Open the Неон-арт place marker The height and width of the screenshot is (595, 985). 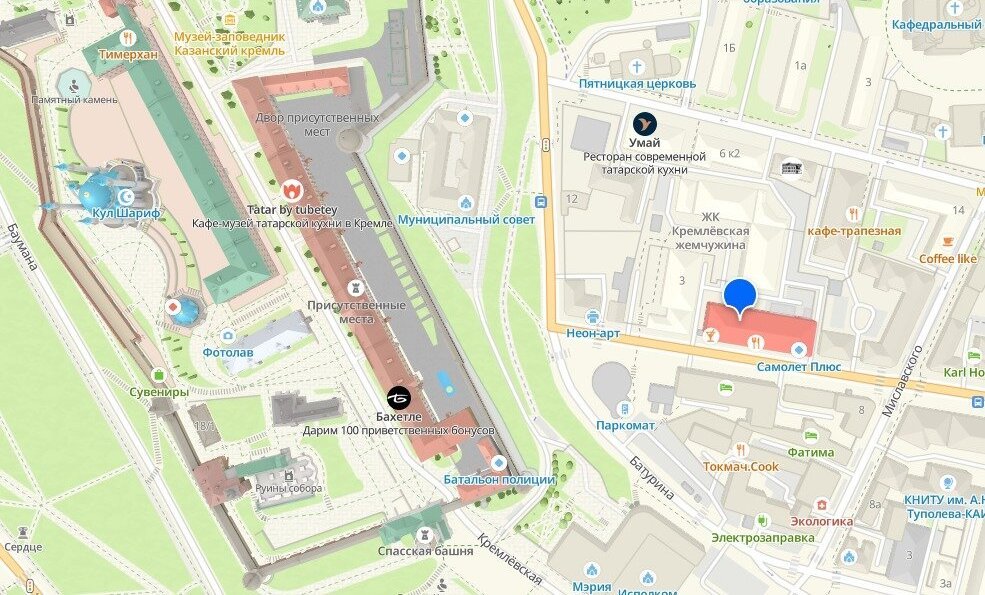pos(594,316)
